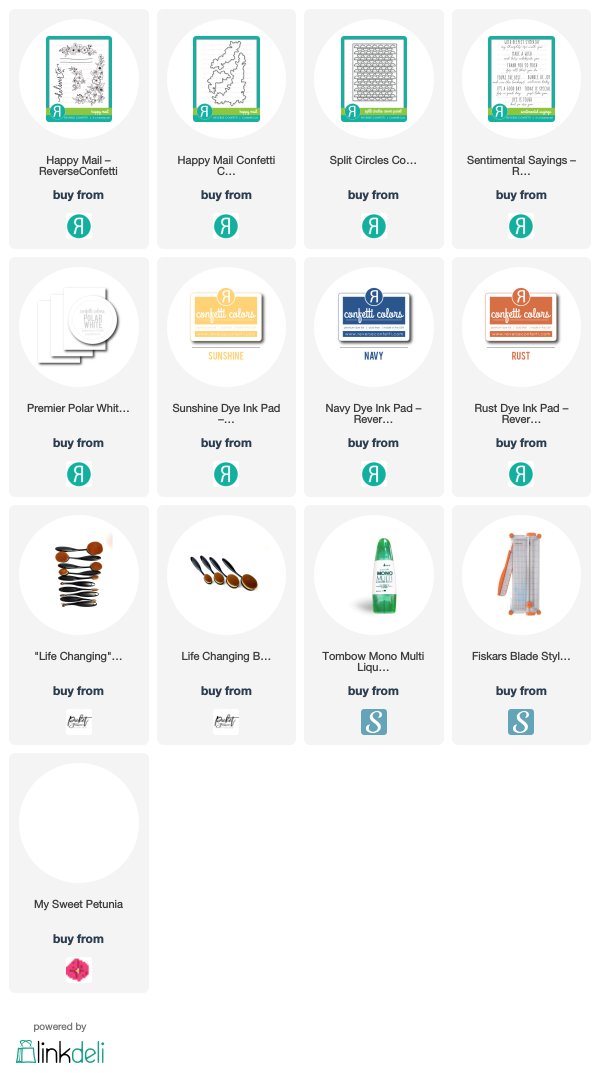Open the "Life Changing" brush set product
Screen dimensions: 600x1073
(x=79, y=625)
